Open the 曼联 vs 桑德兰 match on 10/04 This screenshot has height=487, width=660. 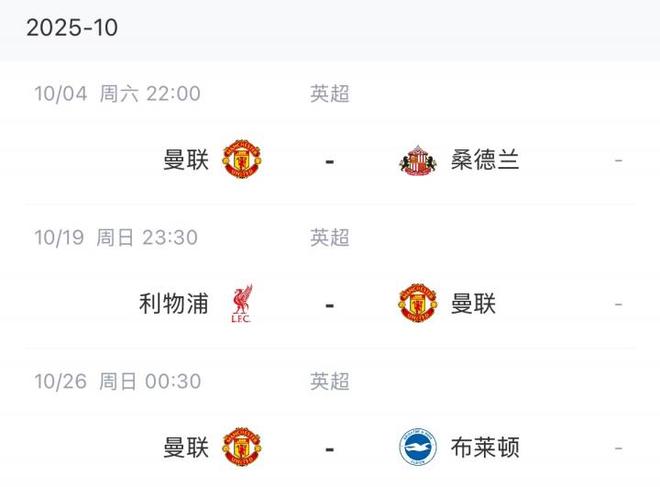pyautogui.click(x=330, y=160)
